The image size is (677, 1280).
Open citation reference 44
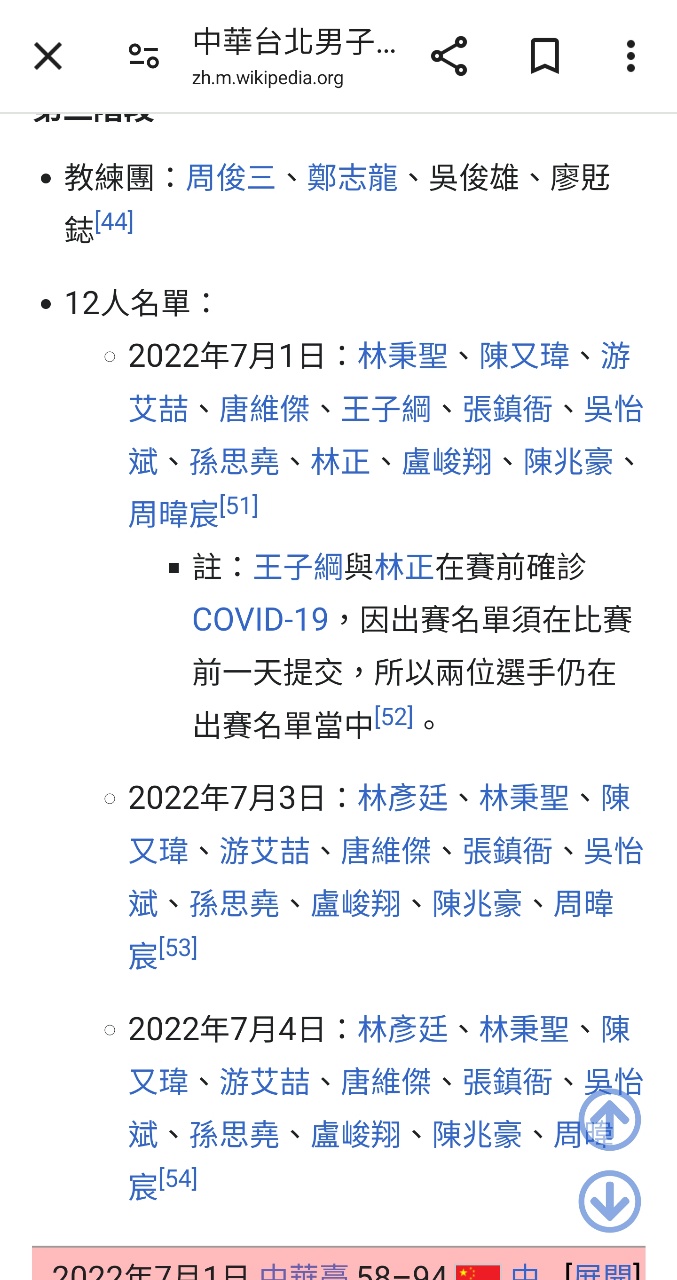pos(114,222)
